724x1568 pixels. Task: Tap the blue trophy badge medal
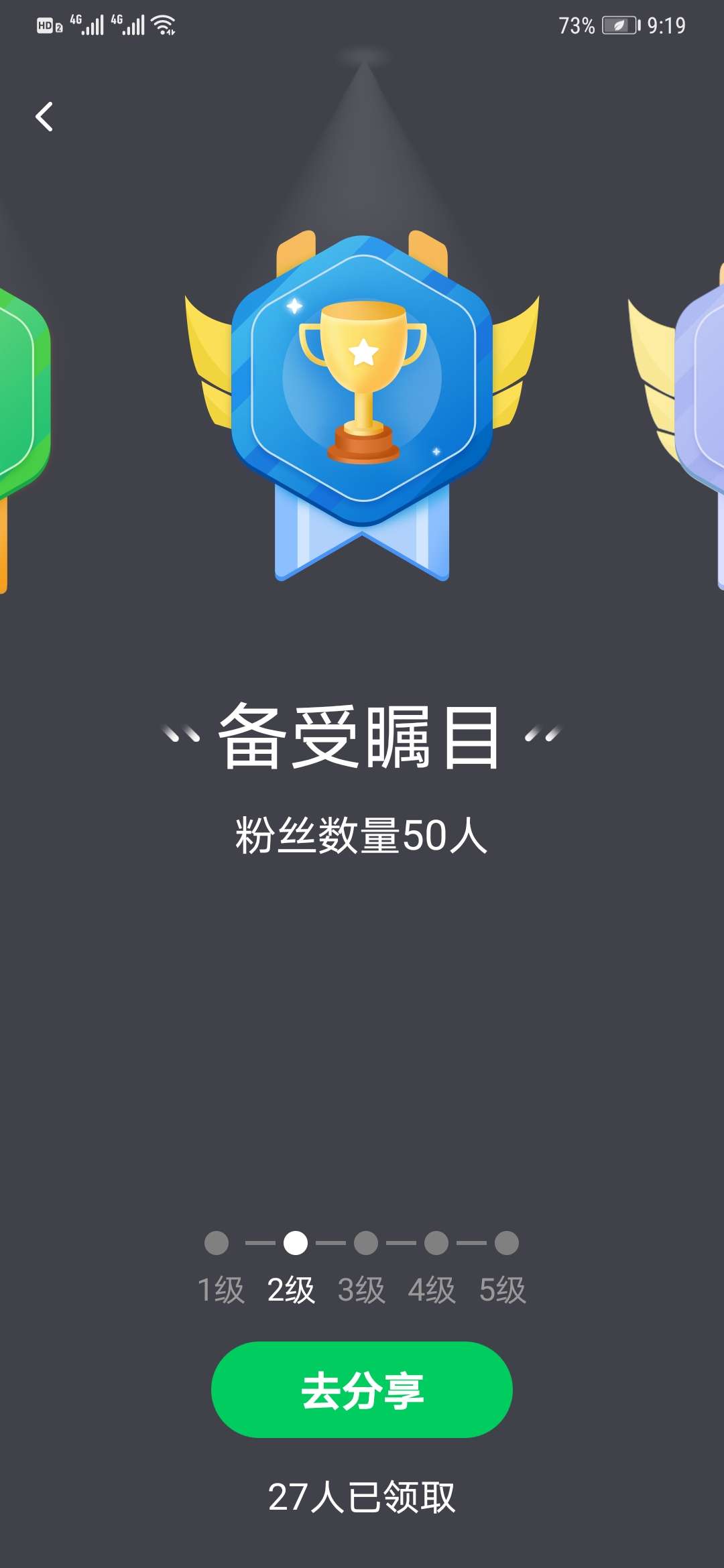tap(362, 402)
